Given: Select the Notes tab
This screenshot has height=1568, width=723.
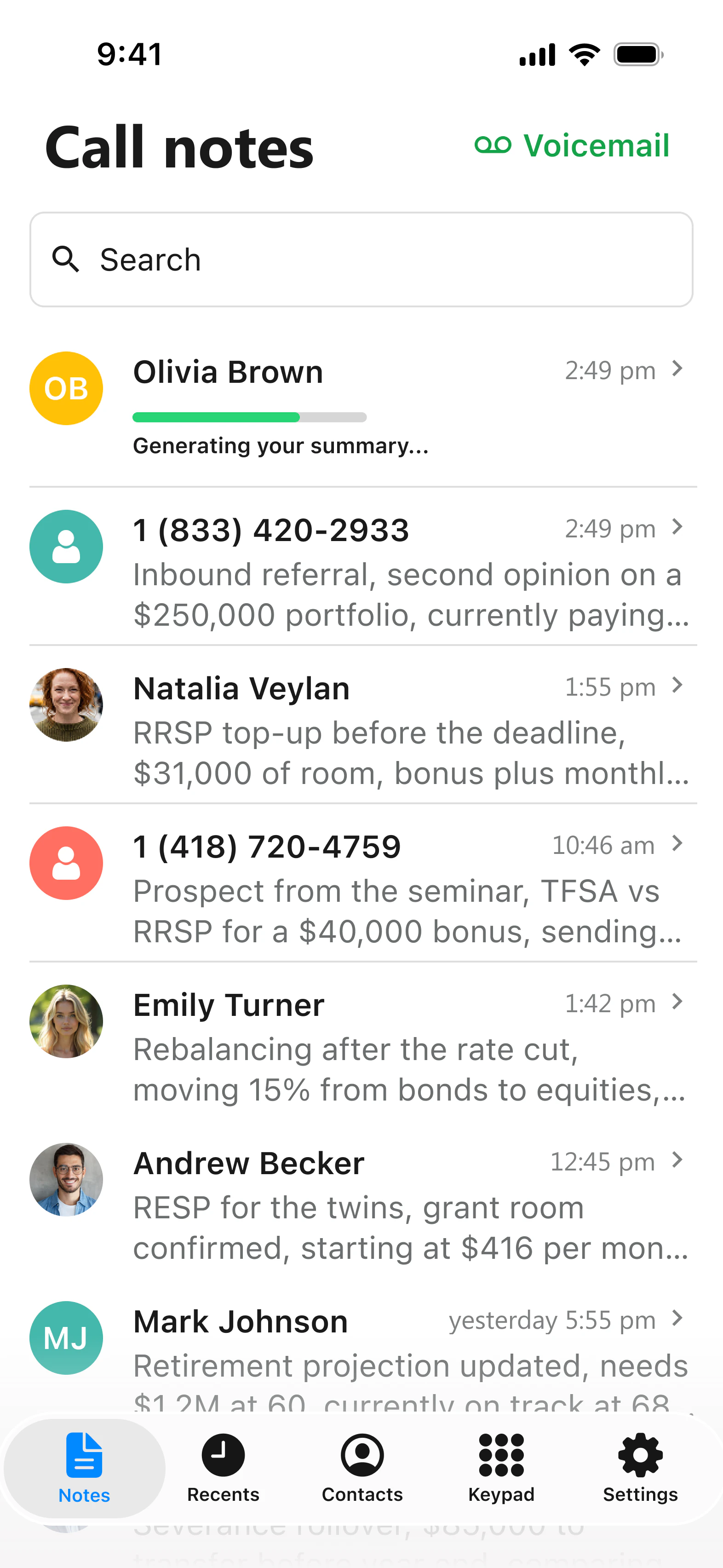Looking at the screenshot, I should point(85,1468).
